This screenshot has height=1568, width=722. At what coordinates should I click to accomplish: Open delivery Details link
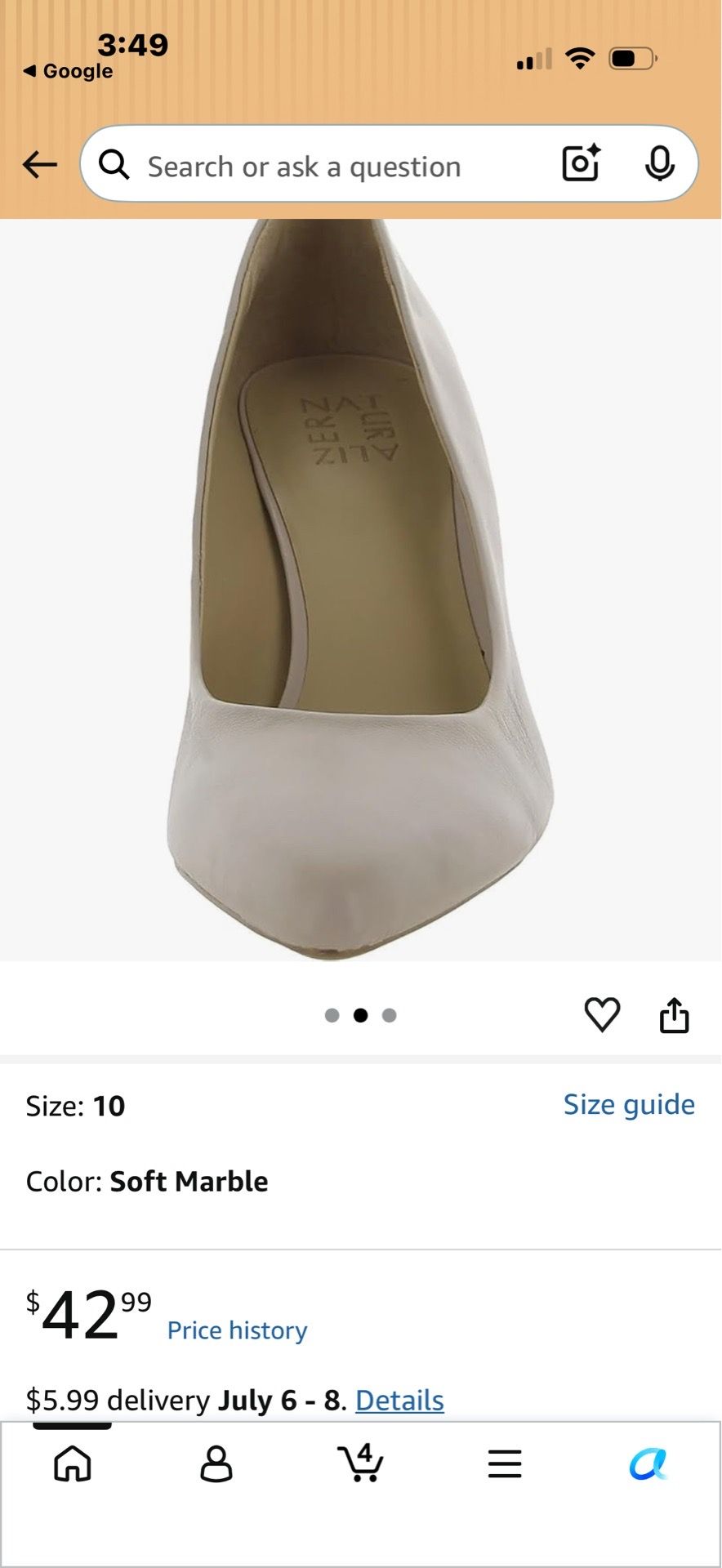tap(399, 1401)
